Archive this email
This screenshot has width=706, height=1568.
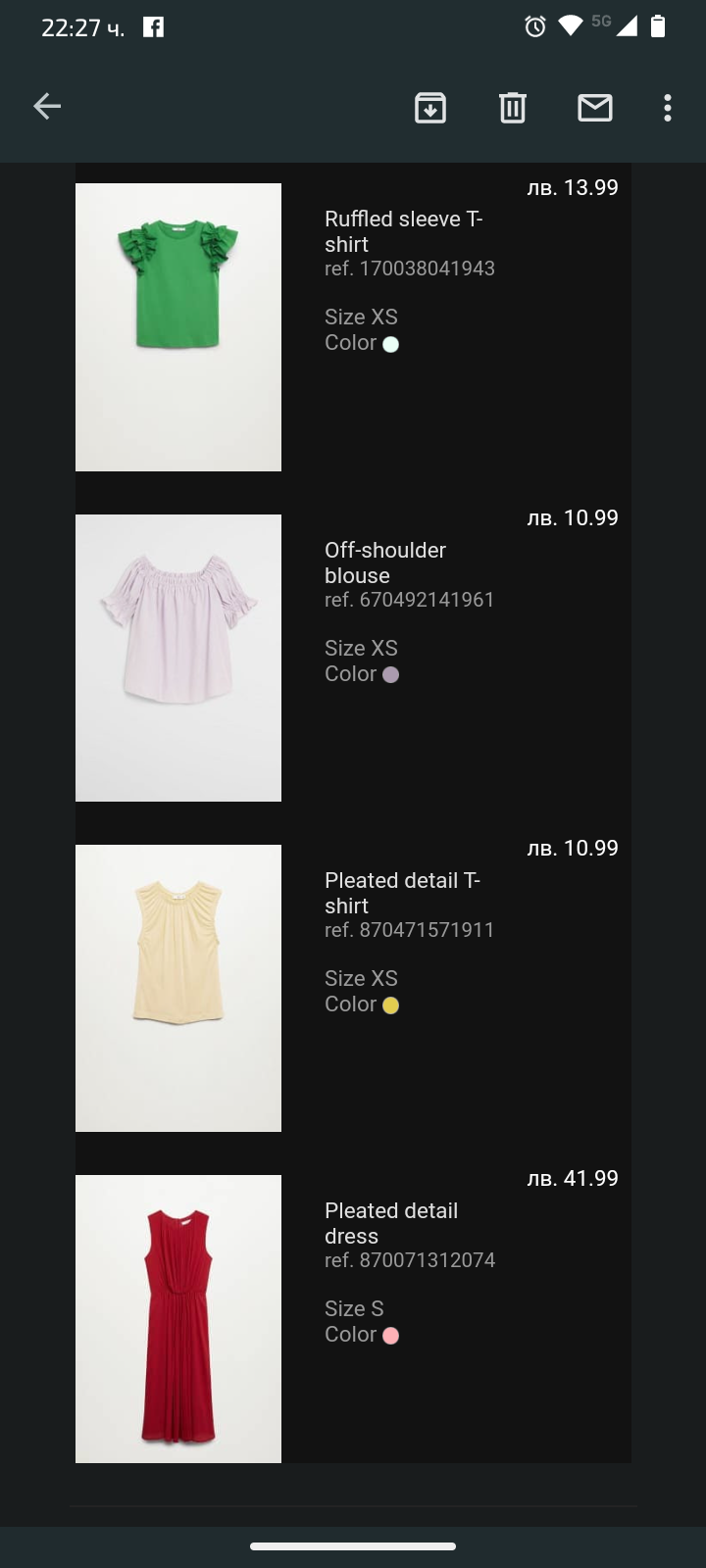[430, 107]
